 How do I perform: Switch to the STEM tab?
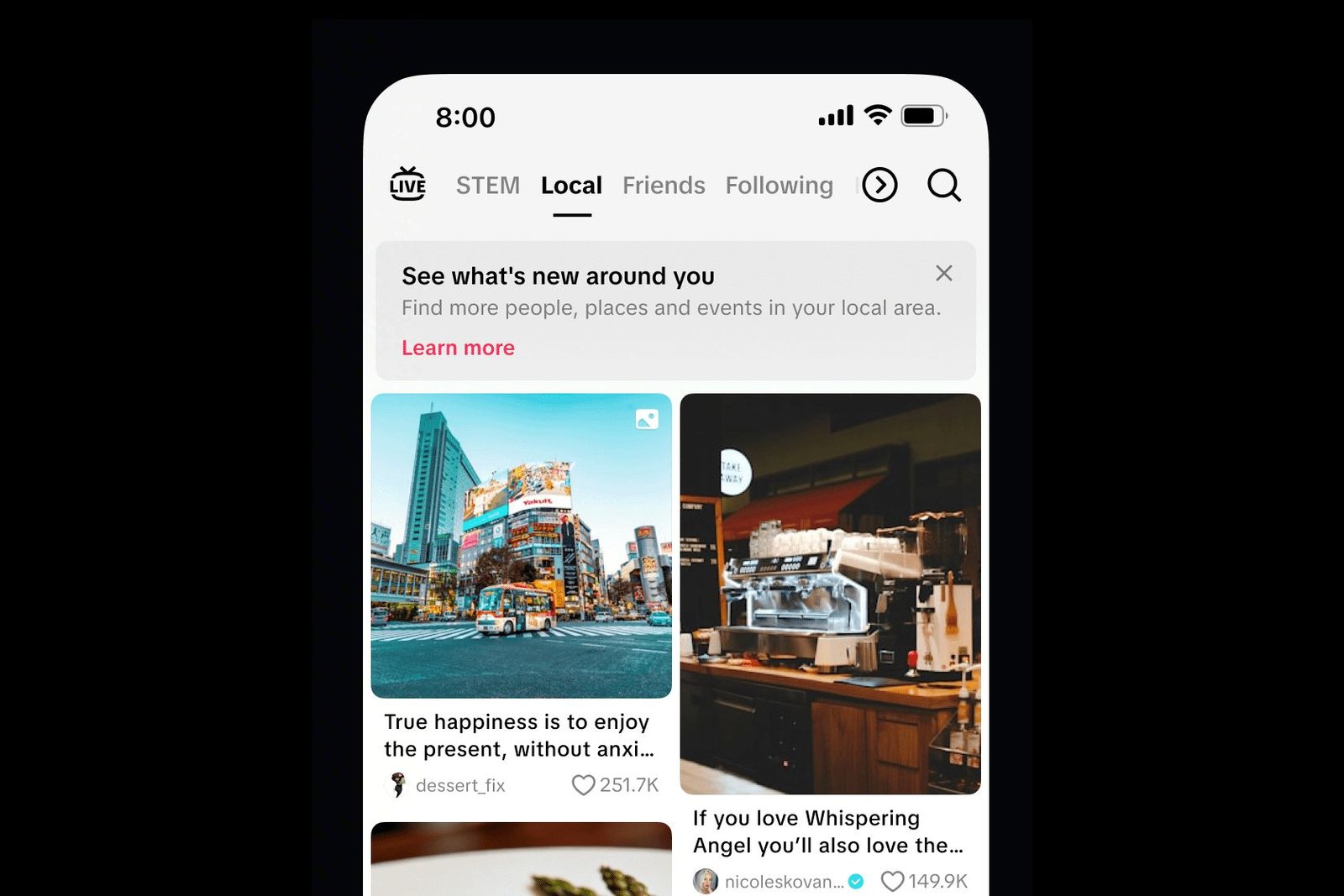[x=487, y=186]
